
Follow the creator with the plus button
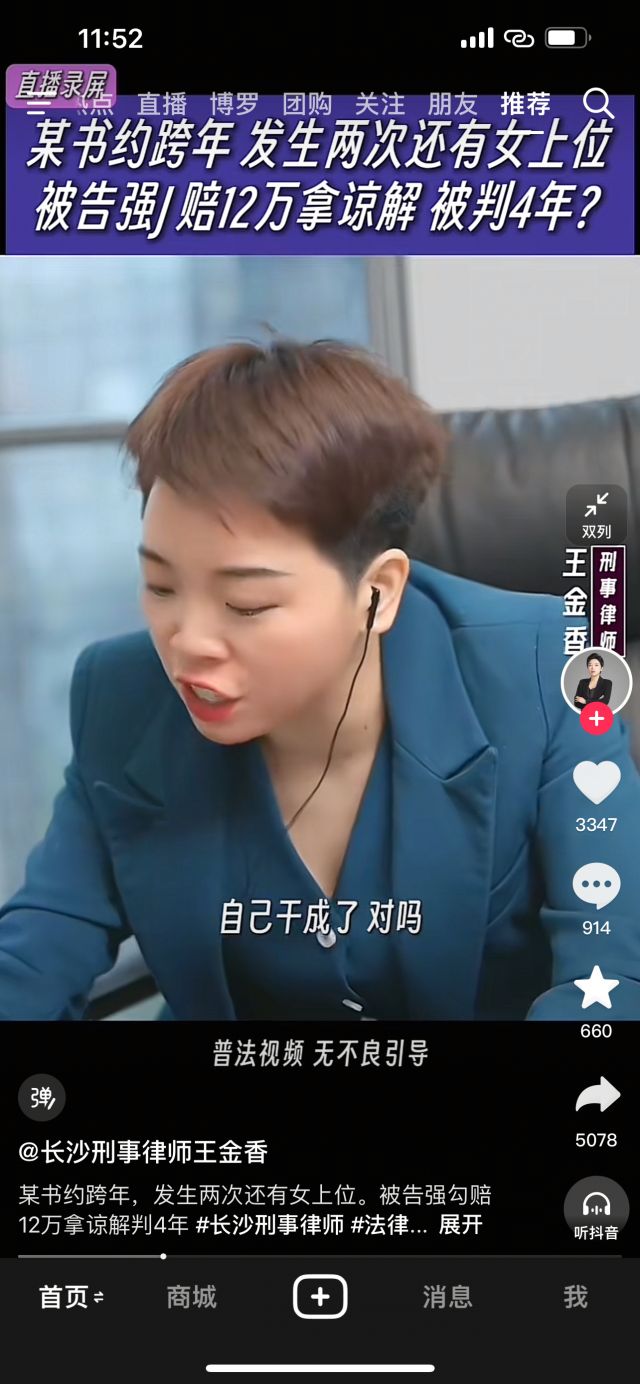pos(596,718)
